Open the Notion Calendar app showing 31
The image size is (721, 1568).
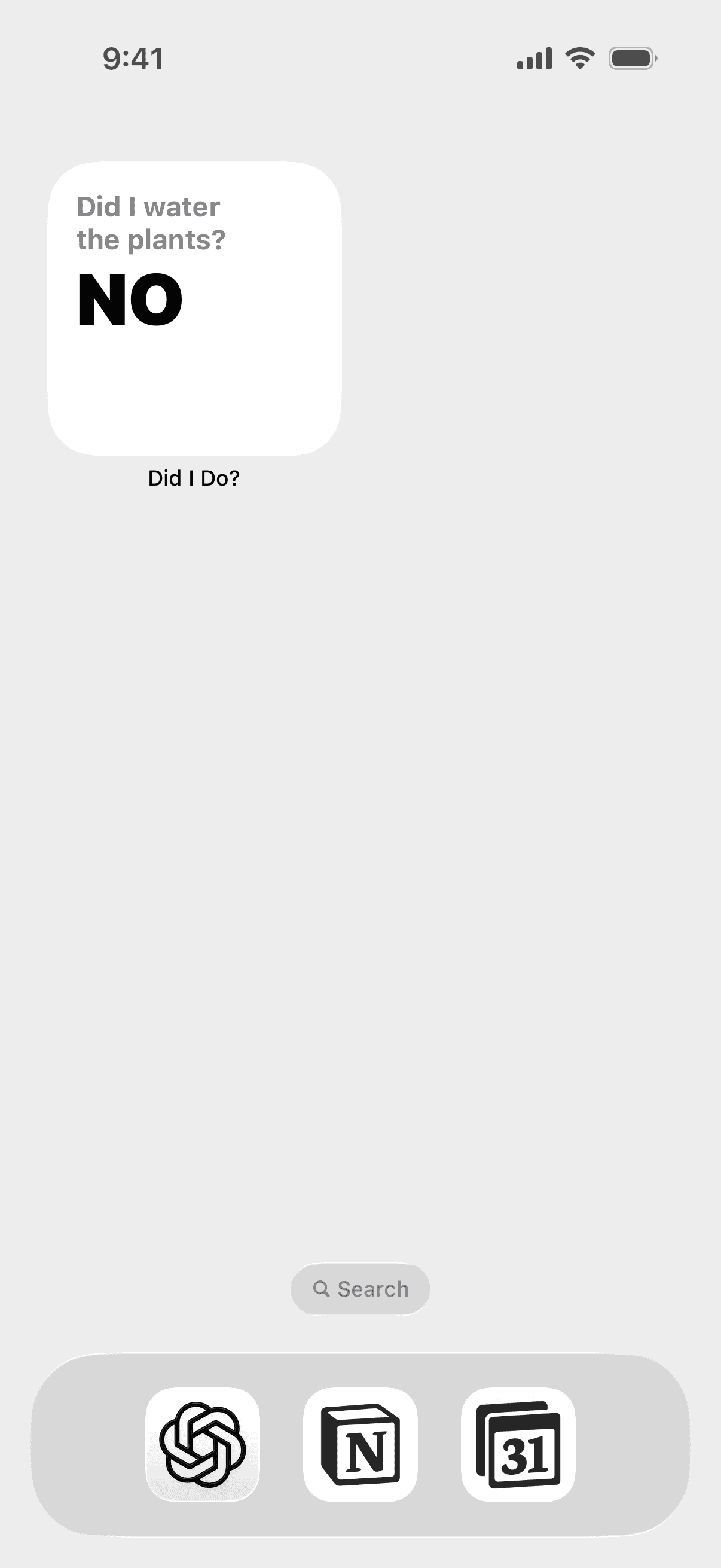[518, 1444]
